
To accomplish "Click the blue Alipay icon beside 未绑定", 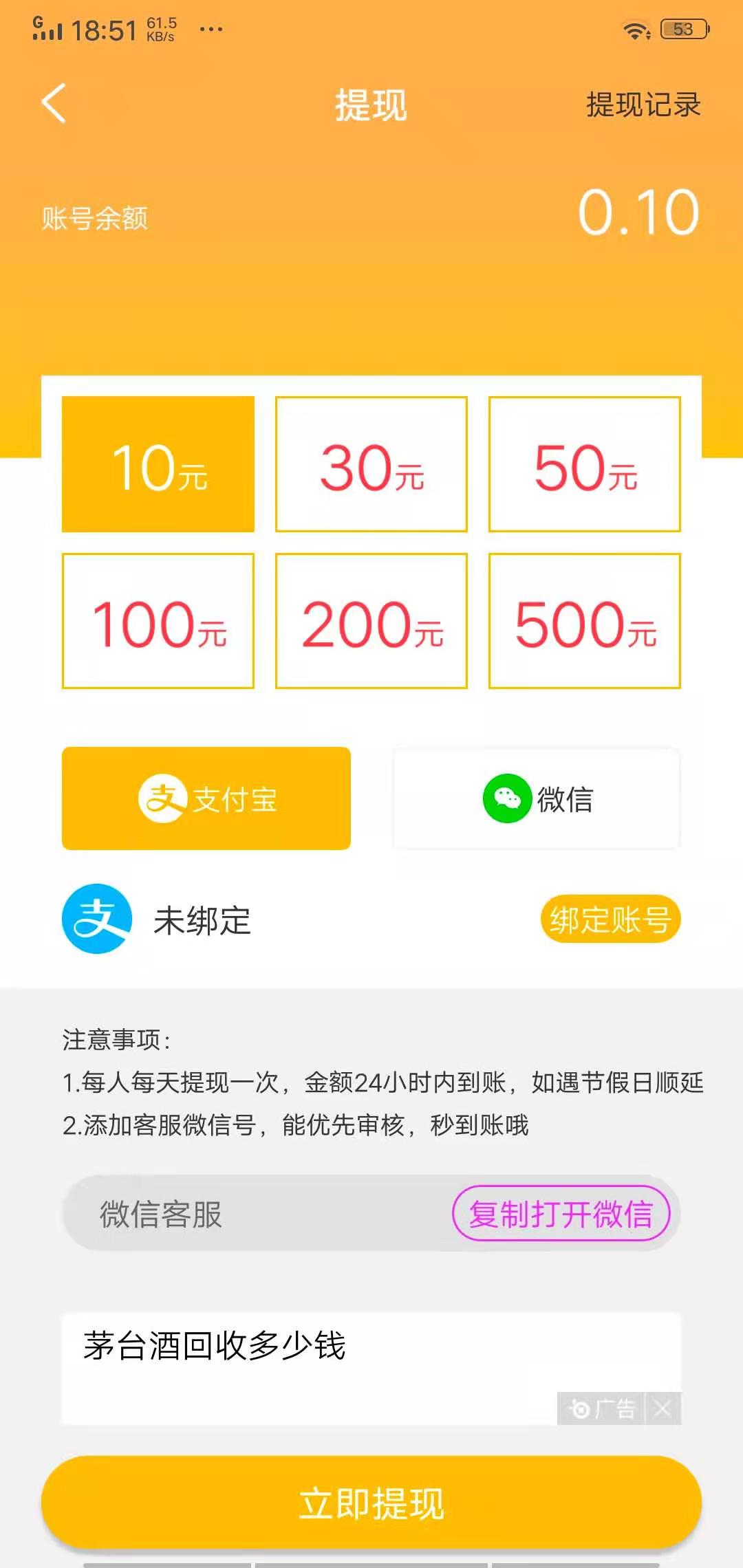I will coord(96,919).
